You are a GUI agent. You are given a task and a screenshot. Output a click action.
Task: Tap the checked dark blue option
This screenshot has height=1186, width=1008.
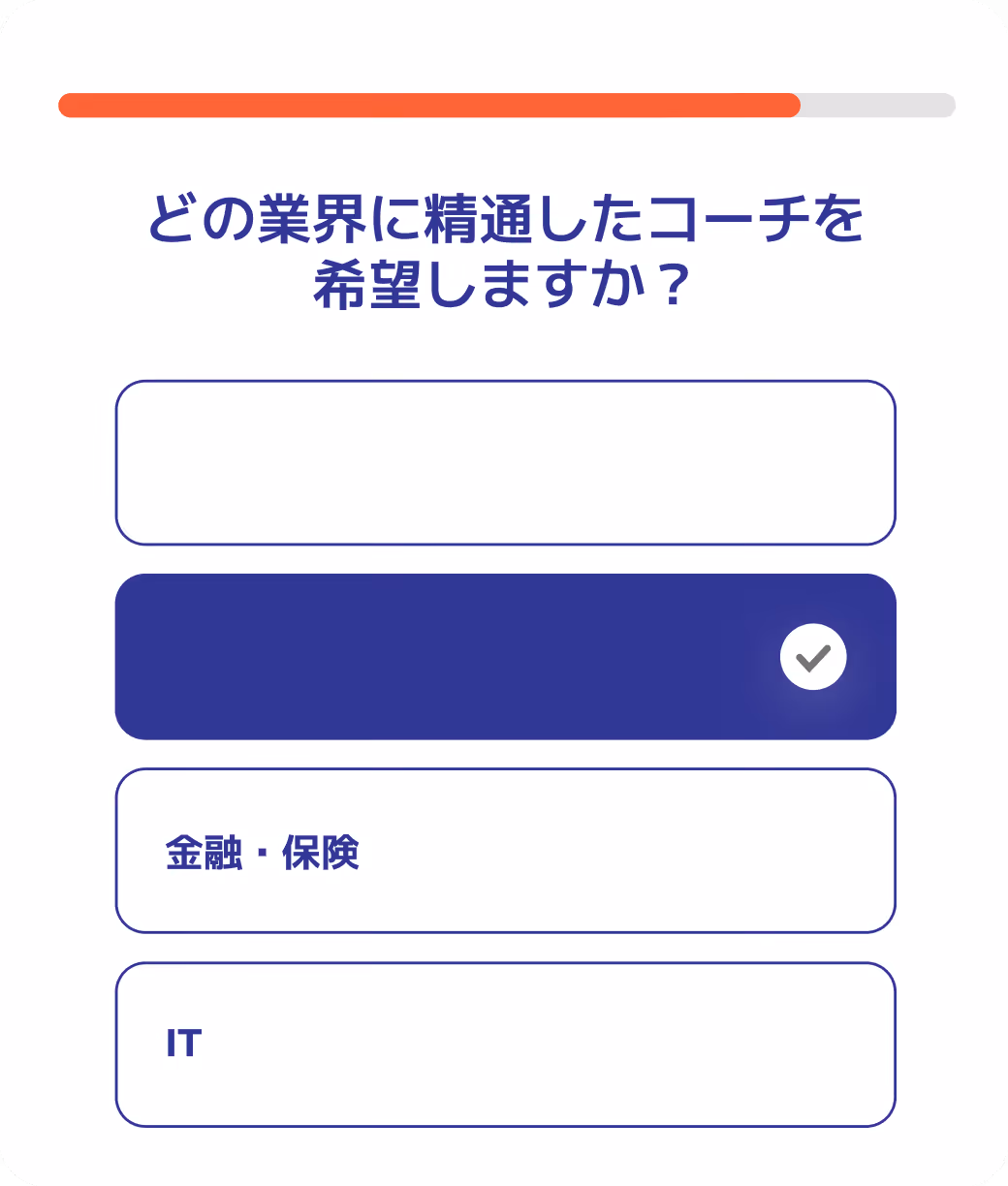[505, 657]
